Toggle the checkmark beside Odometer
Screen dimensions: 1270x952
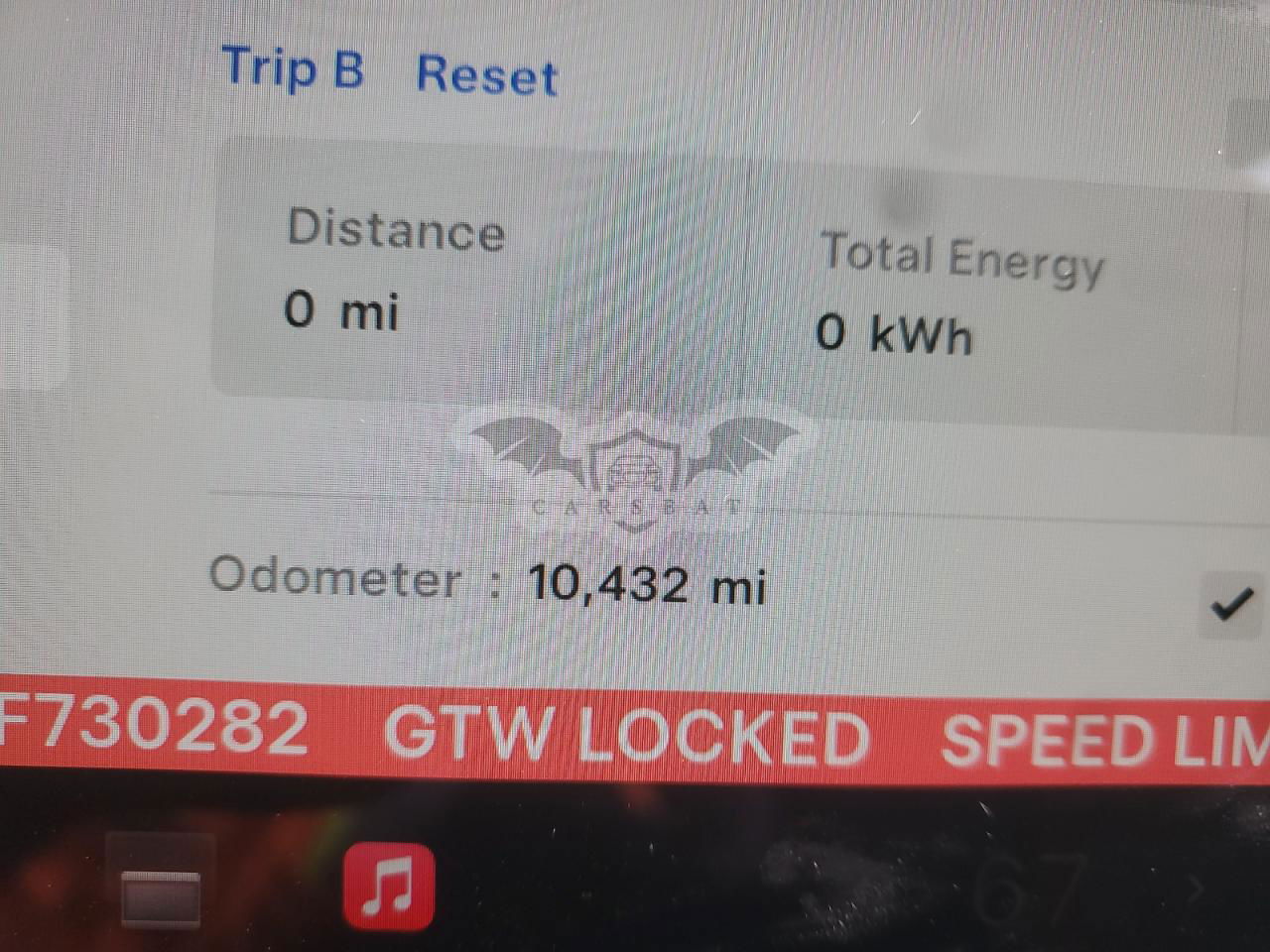pos(1232,603)
